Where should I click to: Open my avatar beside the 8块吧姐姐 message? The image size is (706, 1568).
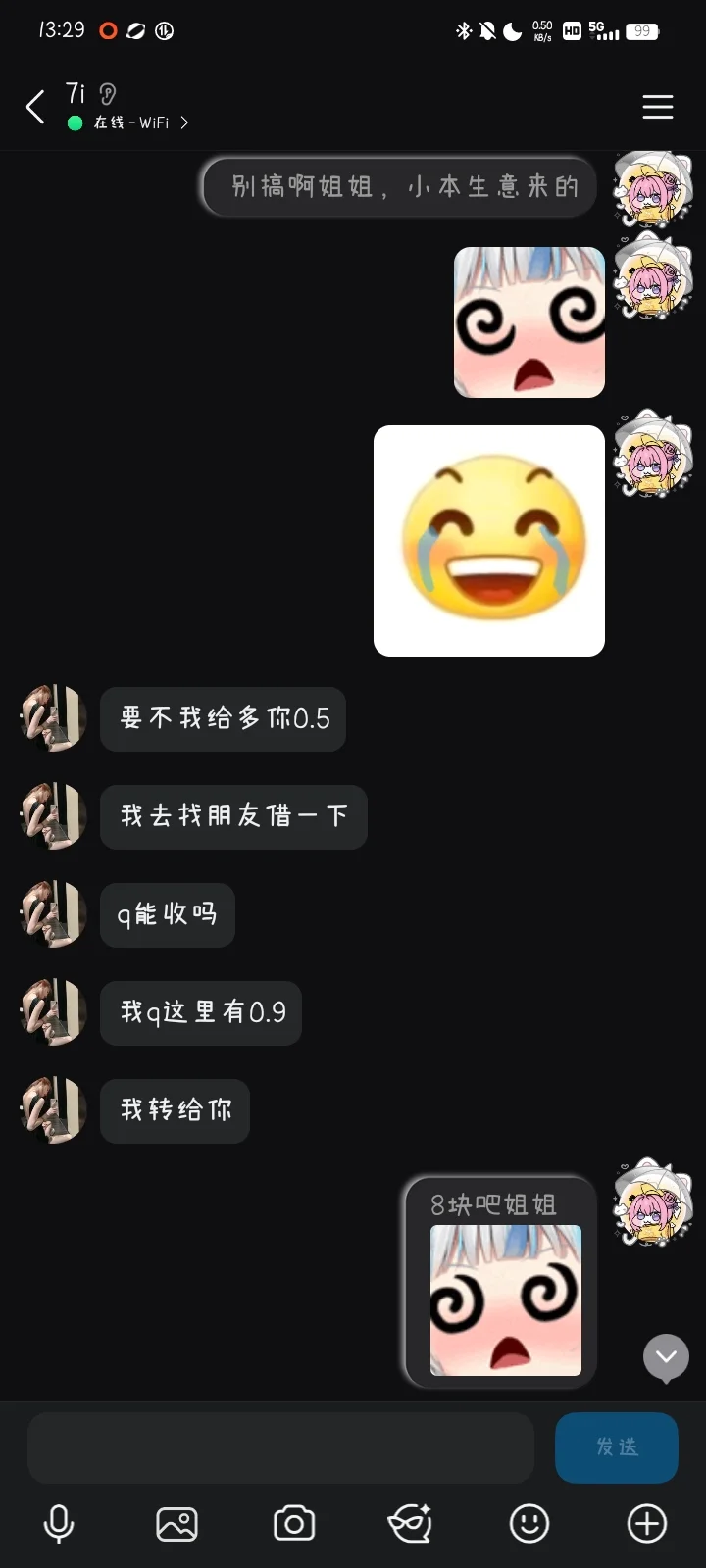click(652, 1201)
